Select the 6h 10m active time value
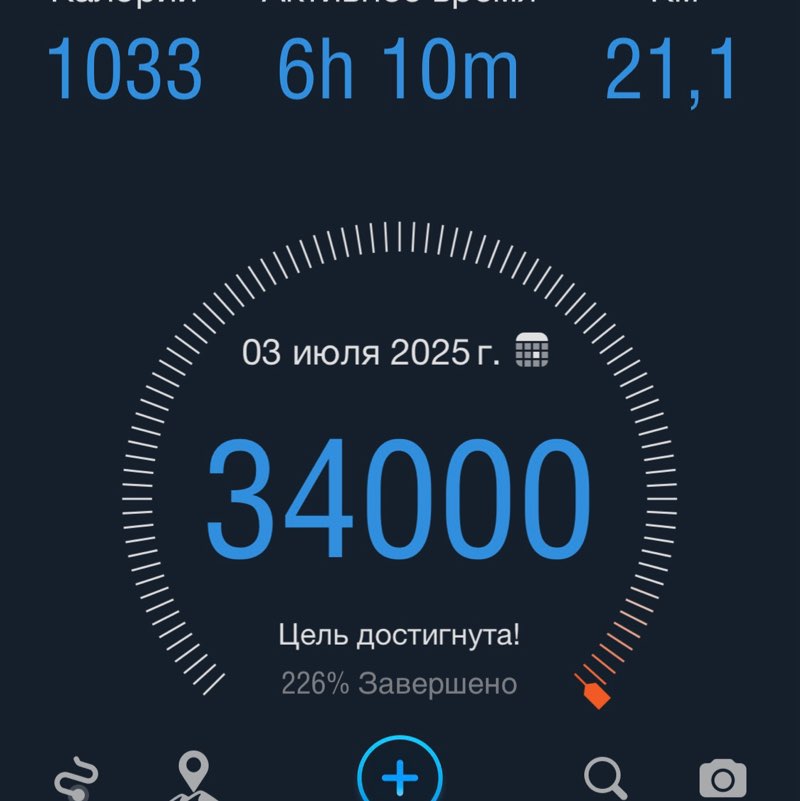 click(398, 70)
